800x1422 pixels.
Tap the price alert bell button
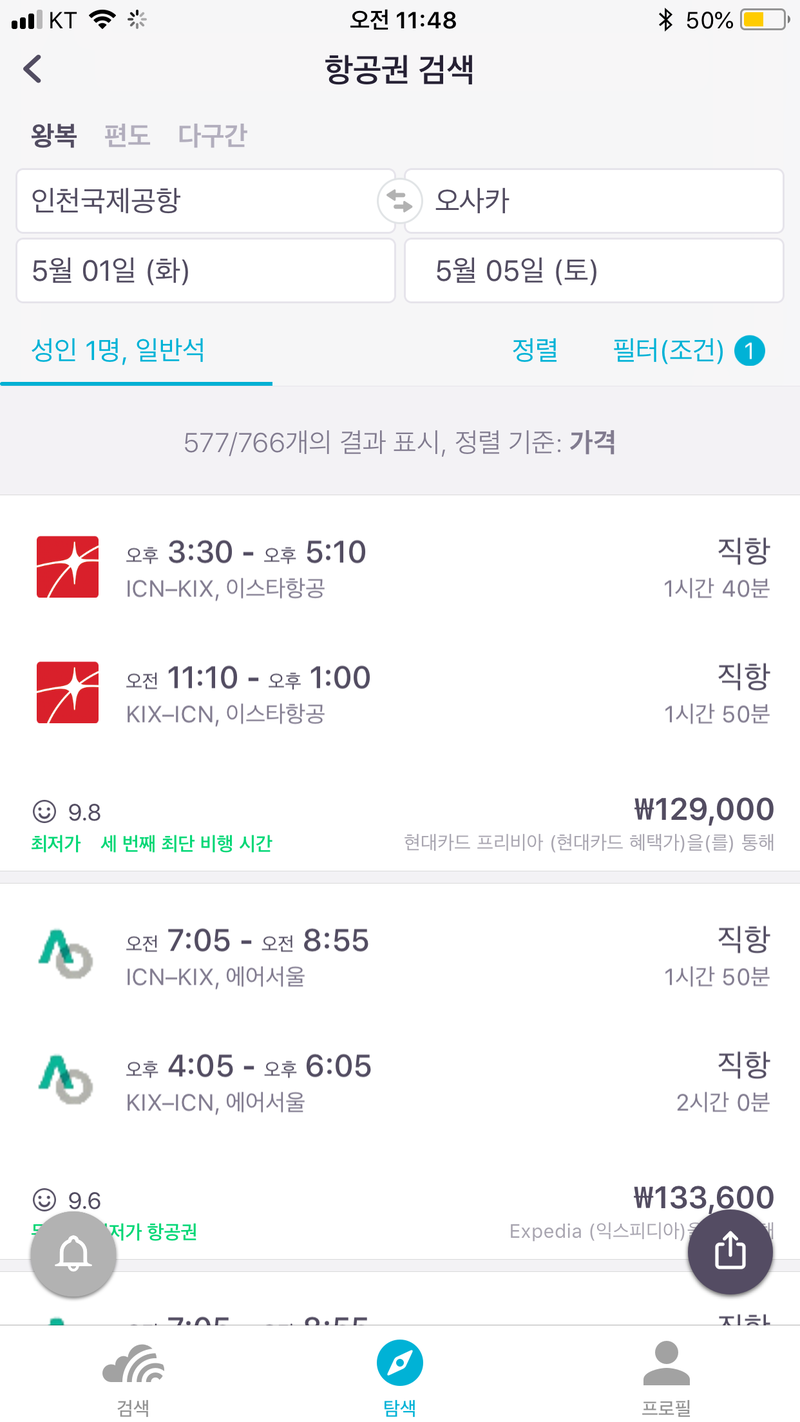click(x=73, y=1254)
